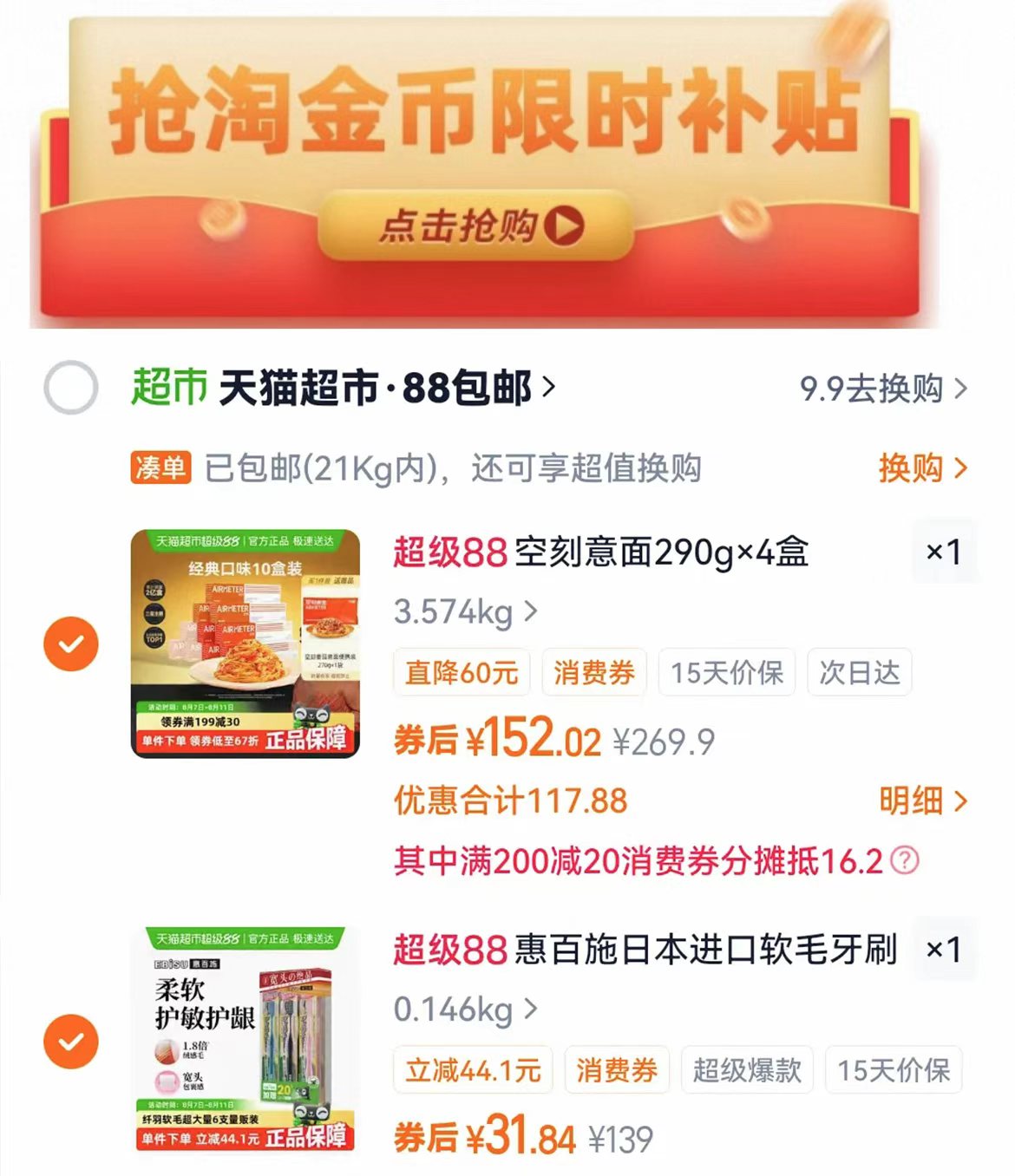Open 9.9去换购 exchange link
Image resolution: width=1015 pixels, height=1176 pixels.
click(x=871, y=389)
